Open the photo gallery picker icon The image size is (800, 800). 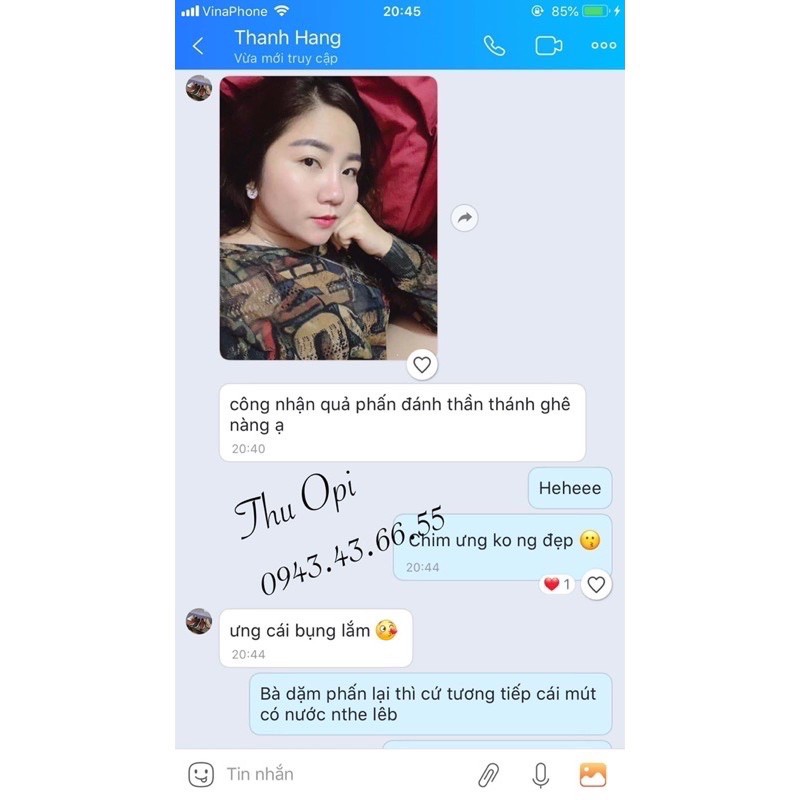(x=593, y=774)
